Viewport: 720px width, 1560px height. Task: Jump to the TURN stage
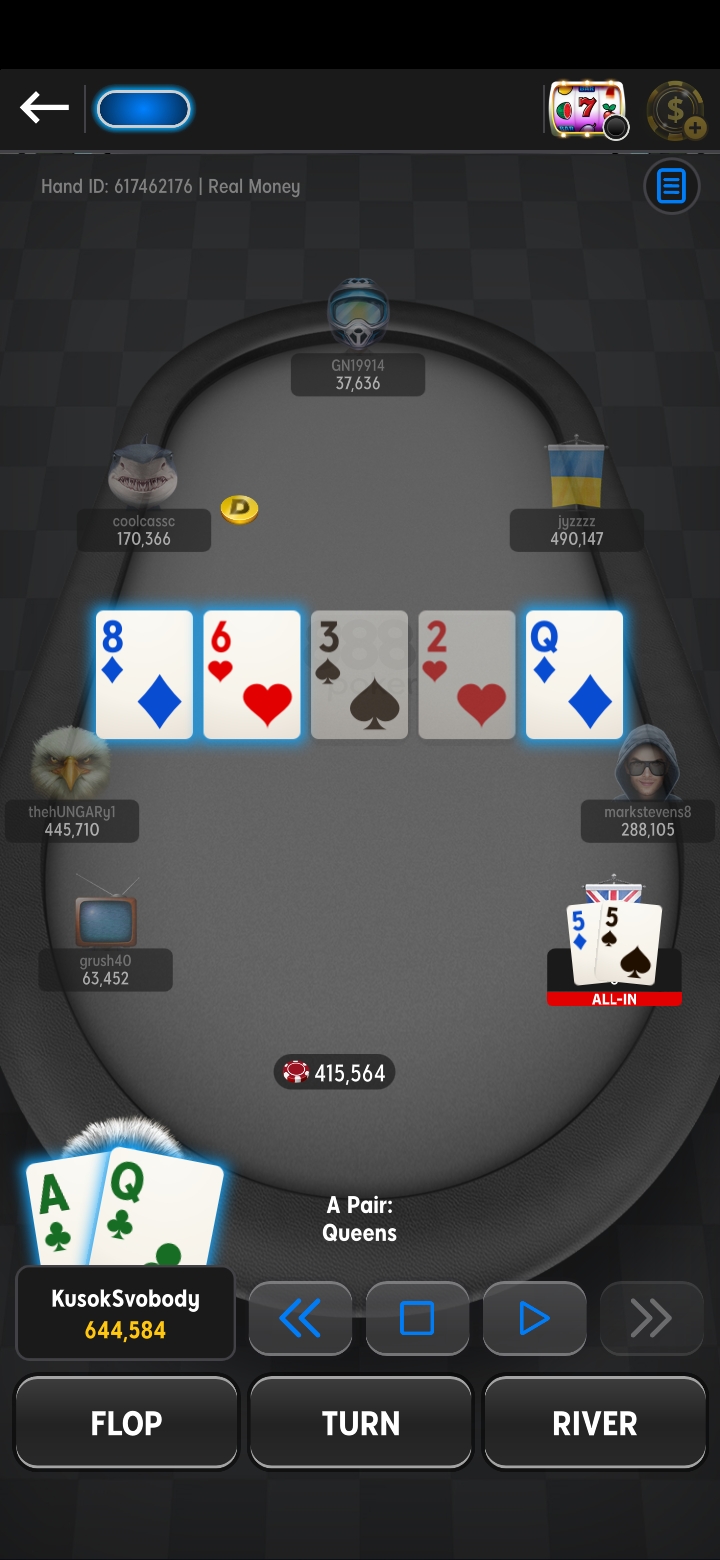pyautogui.click(x=360, y=1423)
